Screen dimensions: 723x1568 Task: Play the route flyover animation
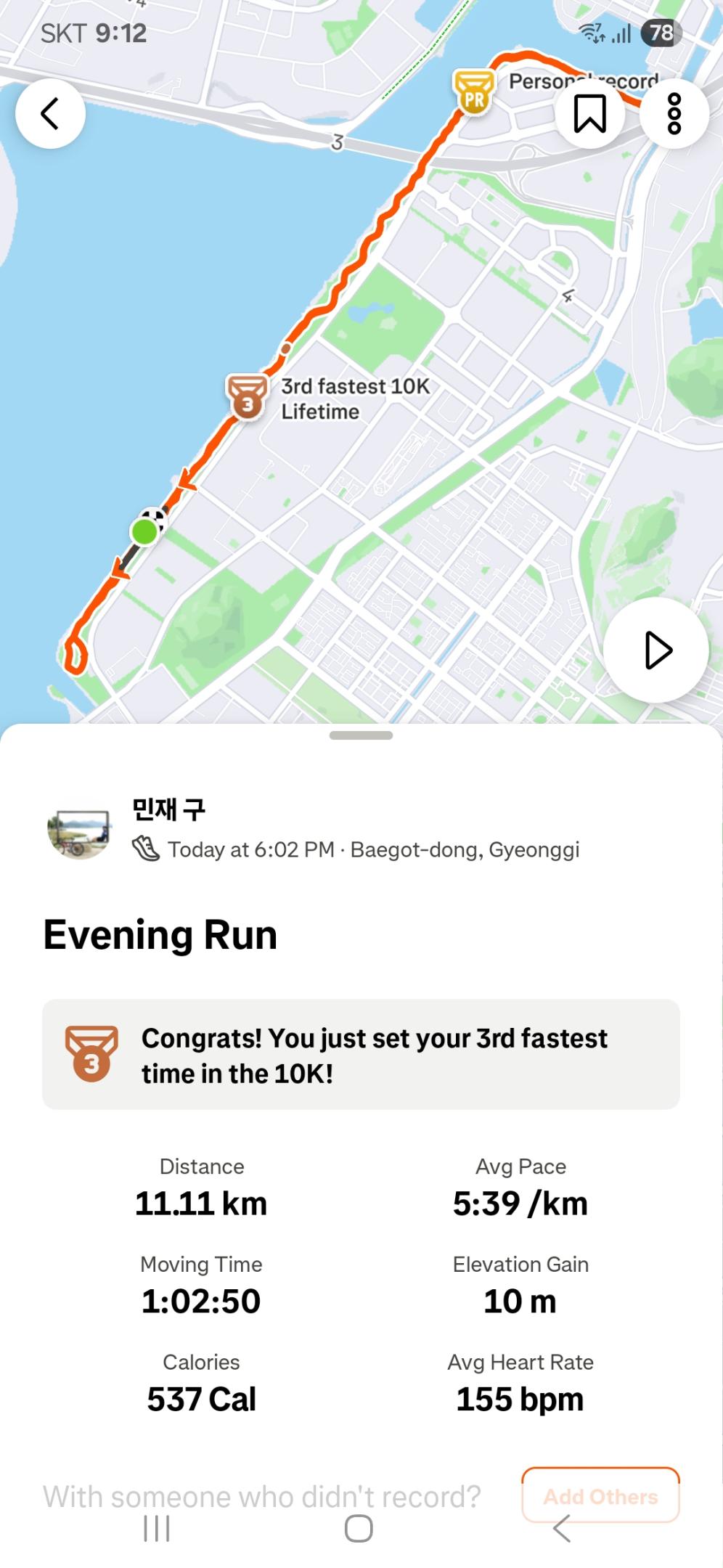(656, 650)
